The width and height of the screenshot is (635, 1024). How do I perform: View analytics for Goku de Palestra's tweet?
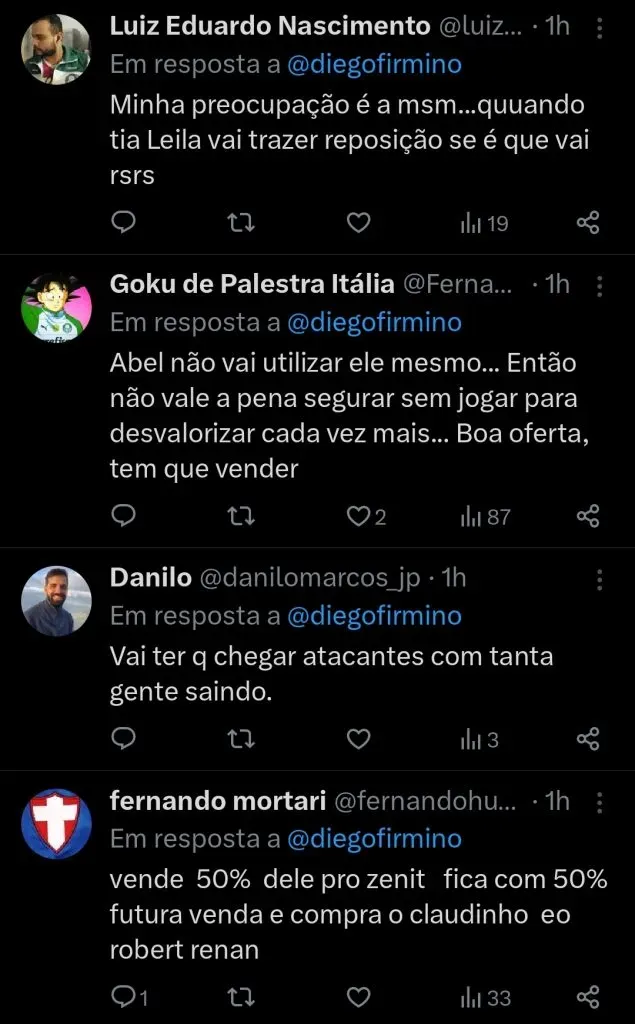click(x=485, y=516)
